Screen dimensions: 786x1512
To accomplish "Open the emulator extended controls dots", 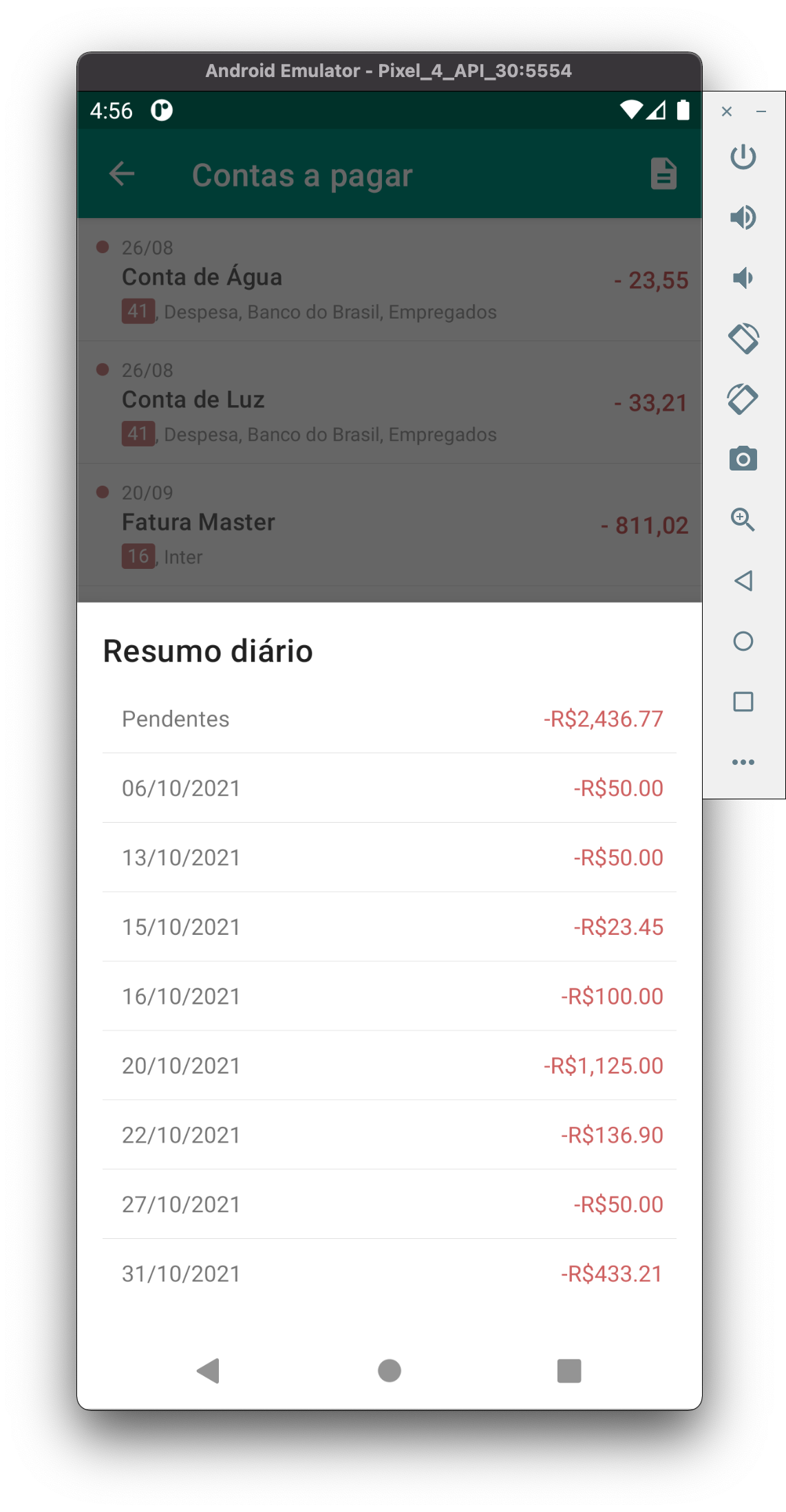I will click(743, 762).
